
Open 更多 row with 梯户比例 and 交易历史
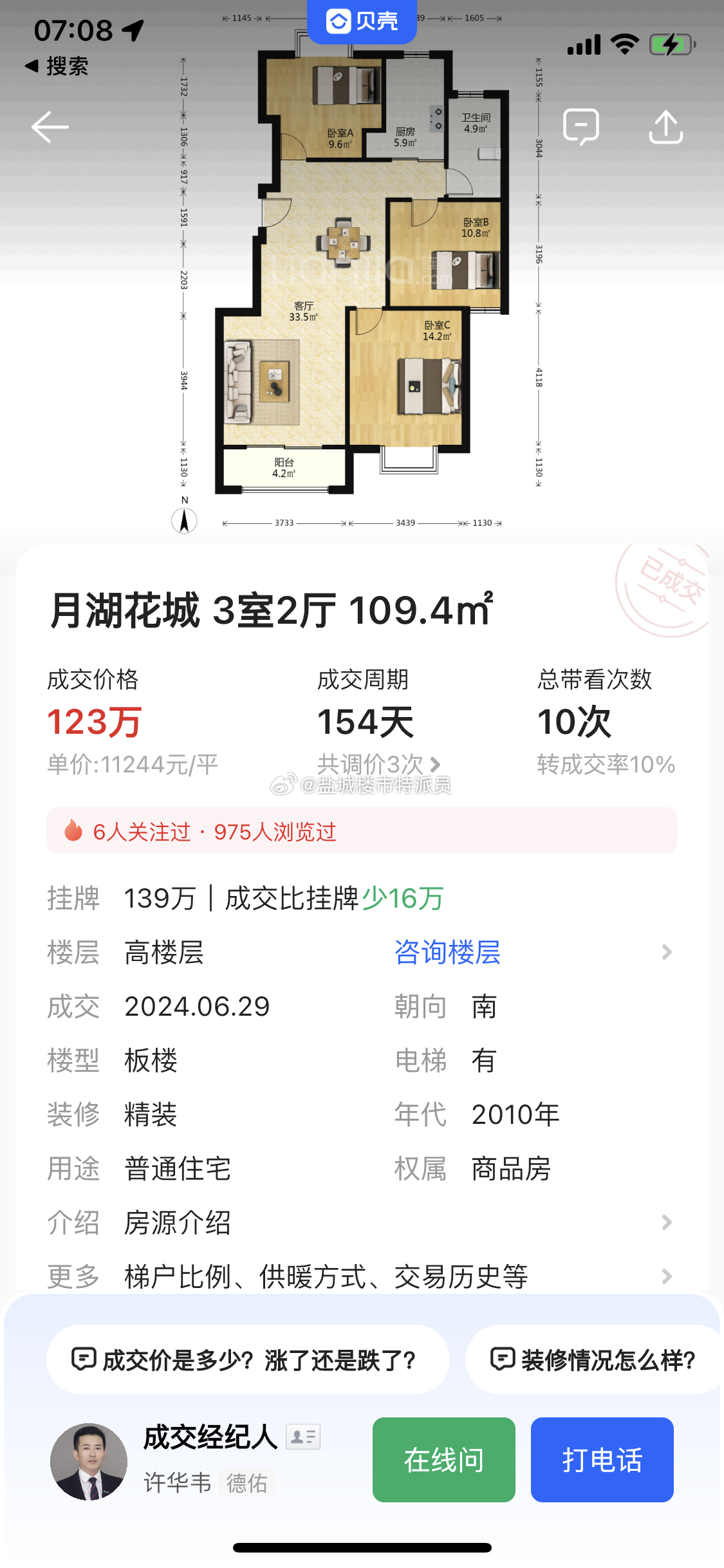[360, 1276]
